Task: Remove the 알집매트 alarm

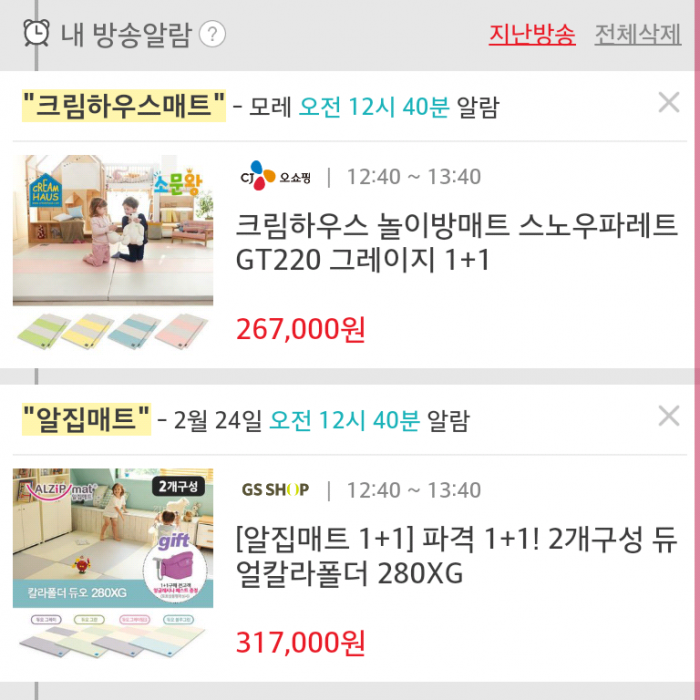Action: point(668,416)
